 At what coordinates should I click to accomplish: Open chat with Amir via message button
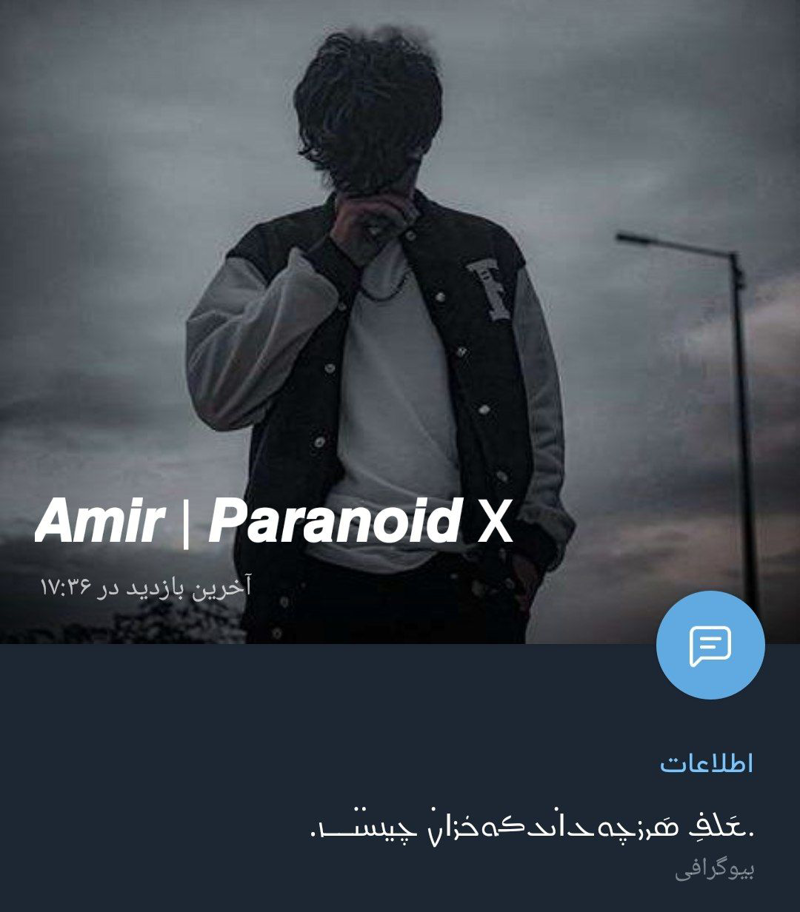710,645
